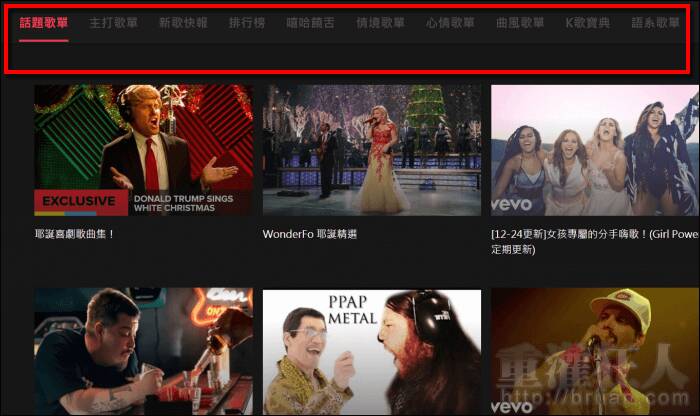Switch to the 主打歌單 tab
This screenshot has width=700, height=416.
114,22
